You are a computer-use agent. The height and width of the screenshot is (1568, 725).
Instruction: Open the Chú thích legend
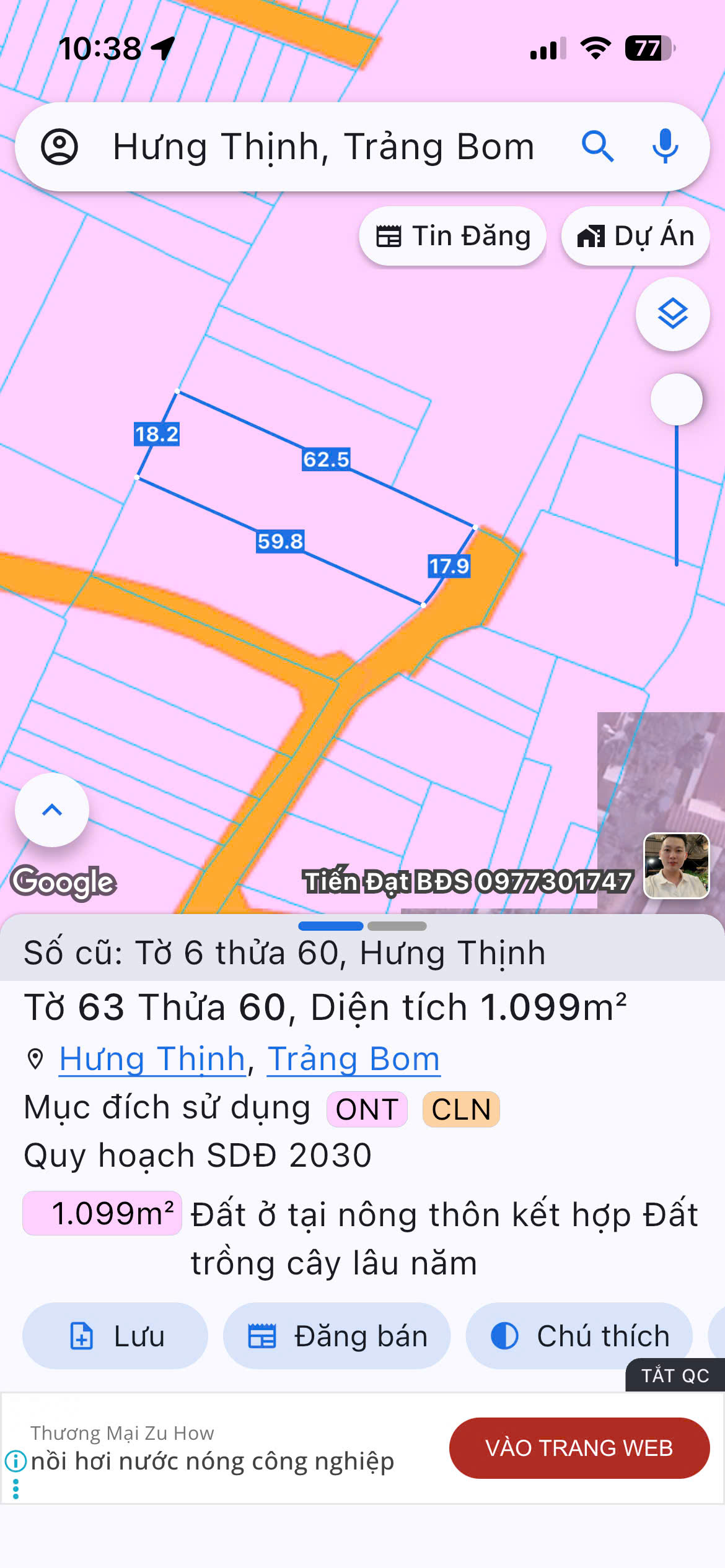click(x=579, y=1336)
